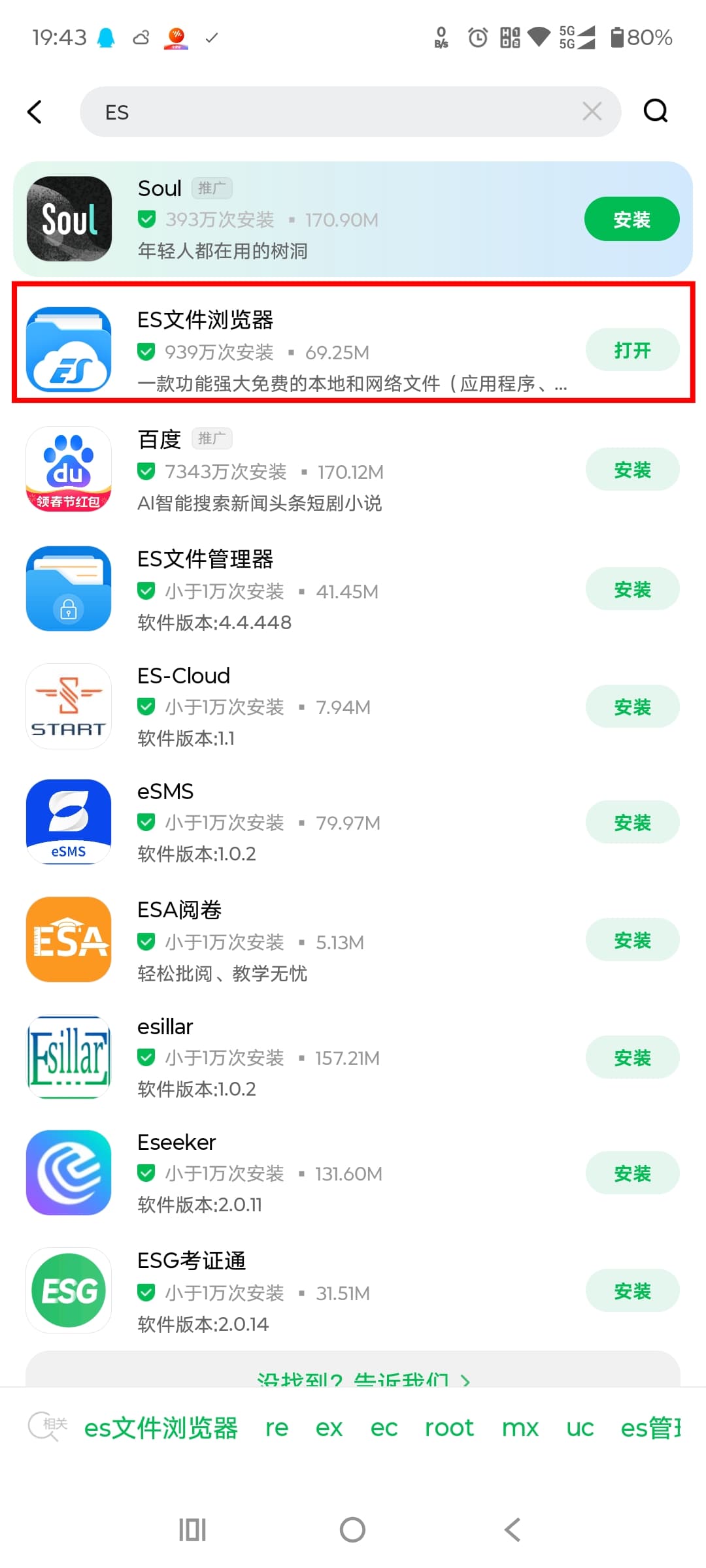This screenshot has width=706, height=1568.
Task: Type in the search input field
Action: tap(327, 112)
